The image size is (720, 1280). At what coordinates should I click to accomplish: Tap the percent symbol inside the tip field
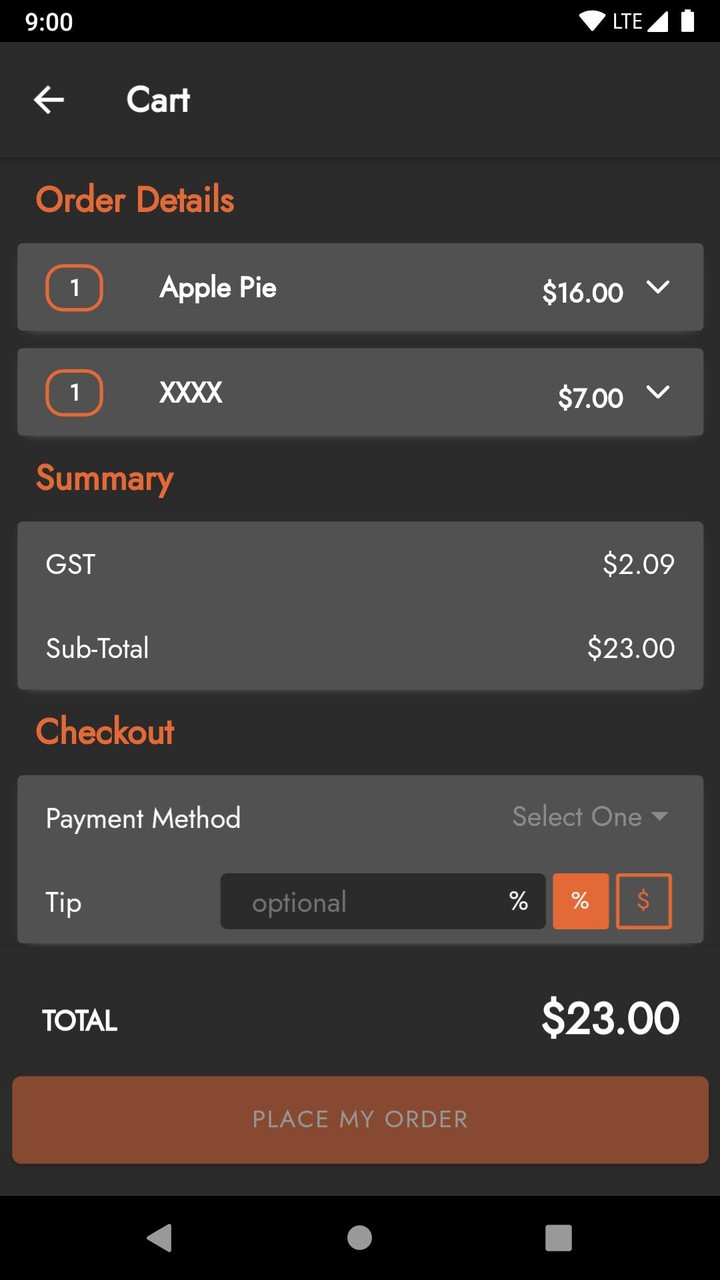518,901
